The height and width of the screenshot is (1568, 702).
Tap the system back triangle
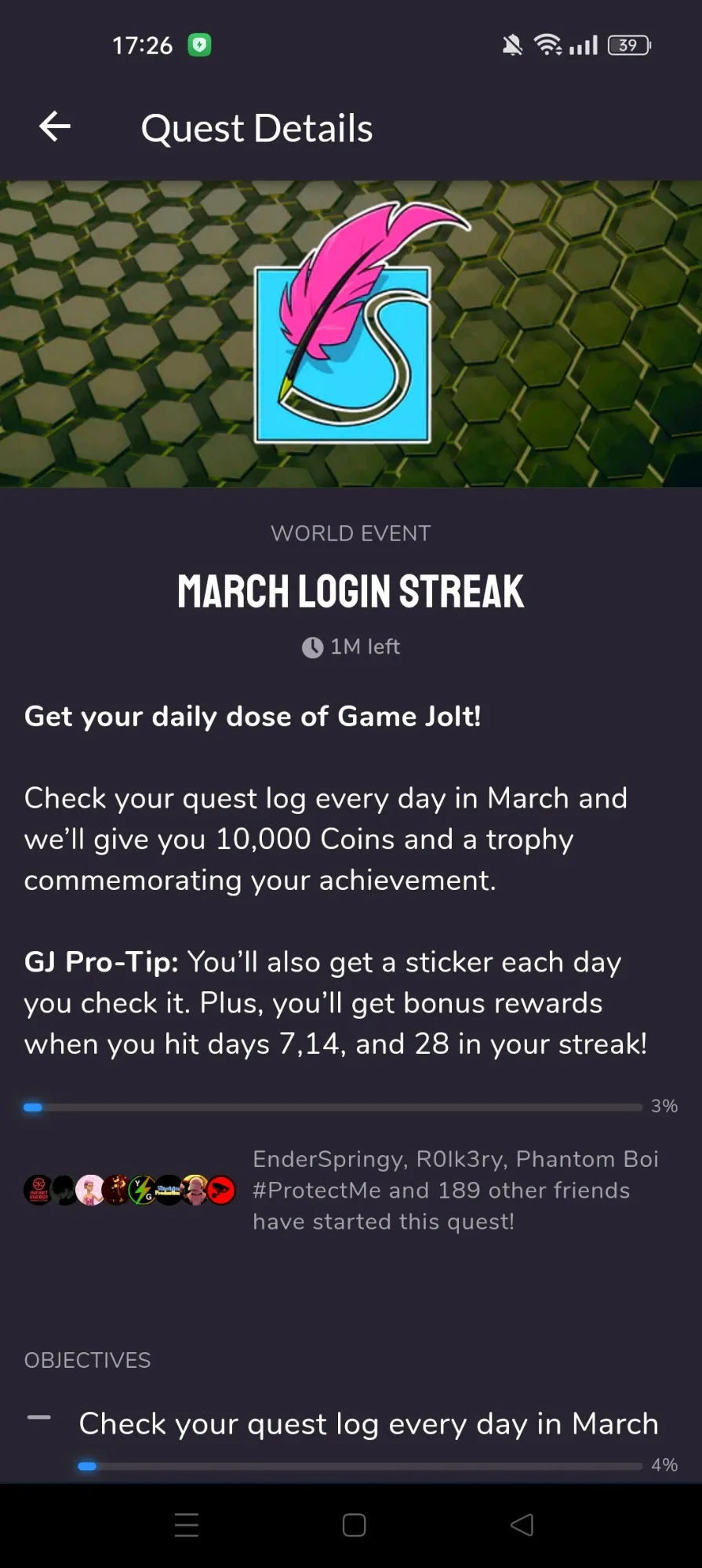(x=522, y=1525)
